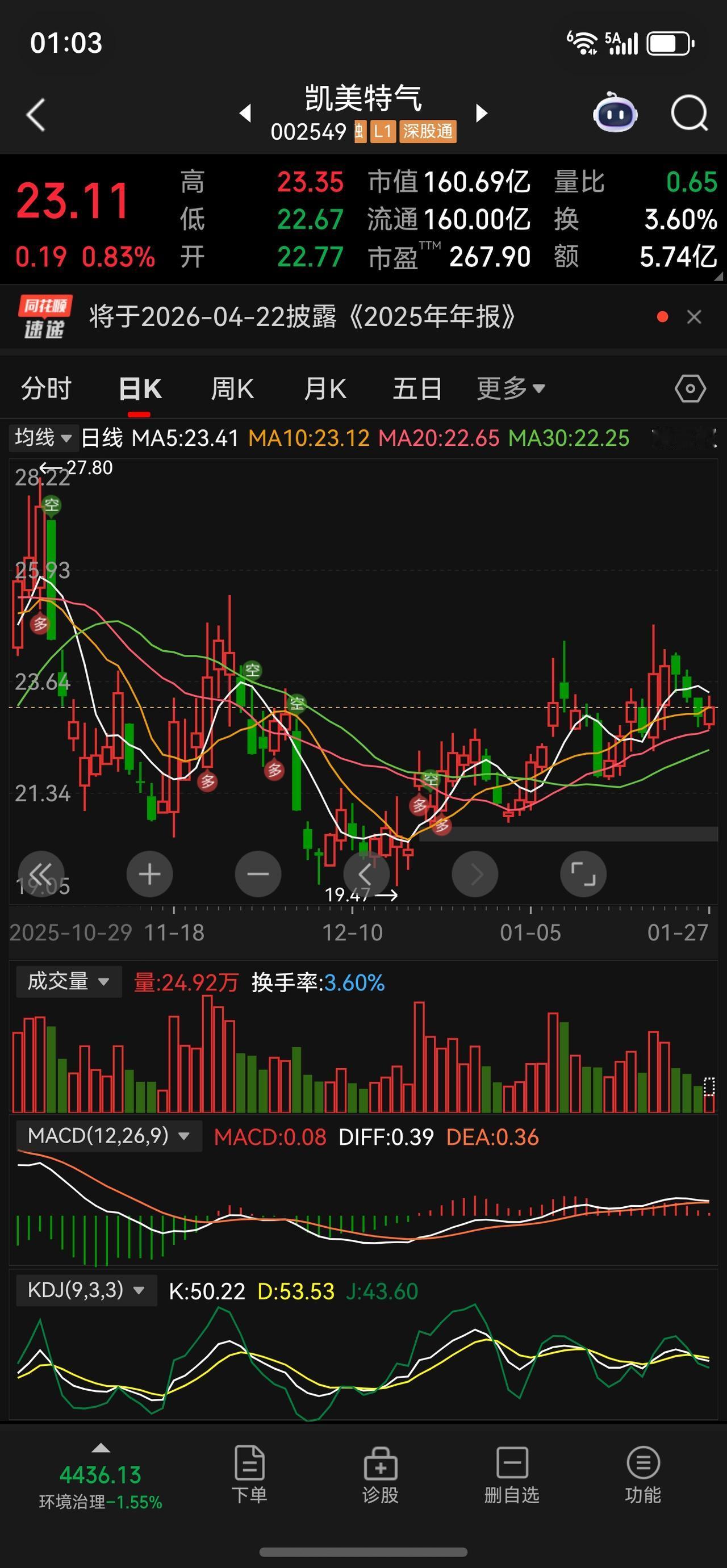The height and width of the screenshot is (1568, 727).
Task: Switch to the 分时 intraday tab
Action: tap(47, 388)
